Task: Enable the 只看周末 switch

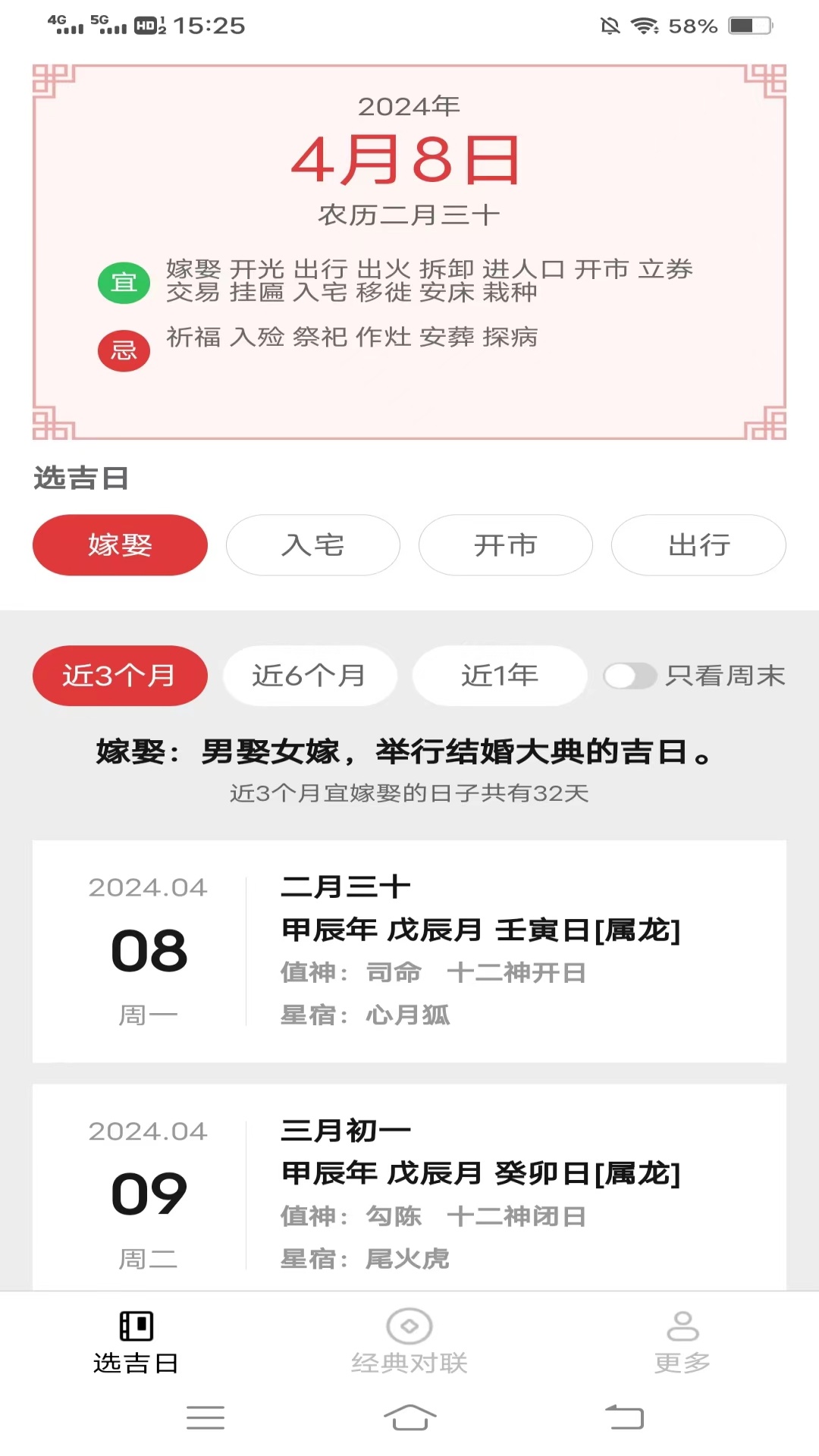Action: (632, 675)
